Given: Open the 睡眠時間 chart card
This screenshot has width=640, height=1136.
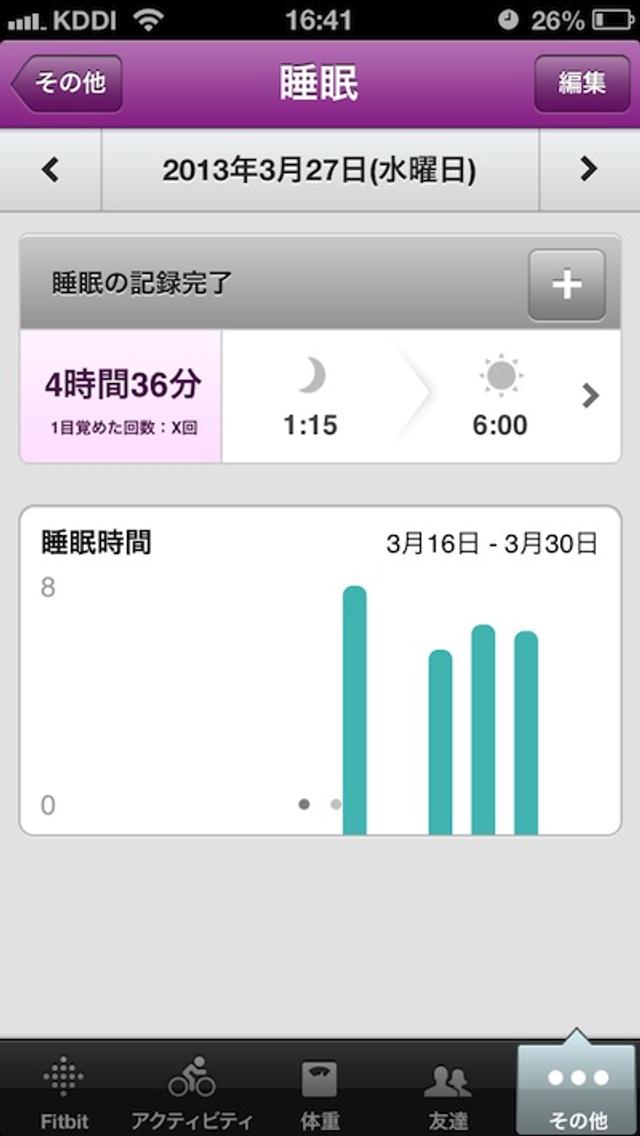Looking at the screenshot, I should [x=320, y=670].
